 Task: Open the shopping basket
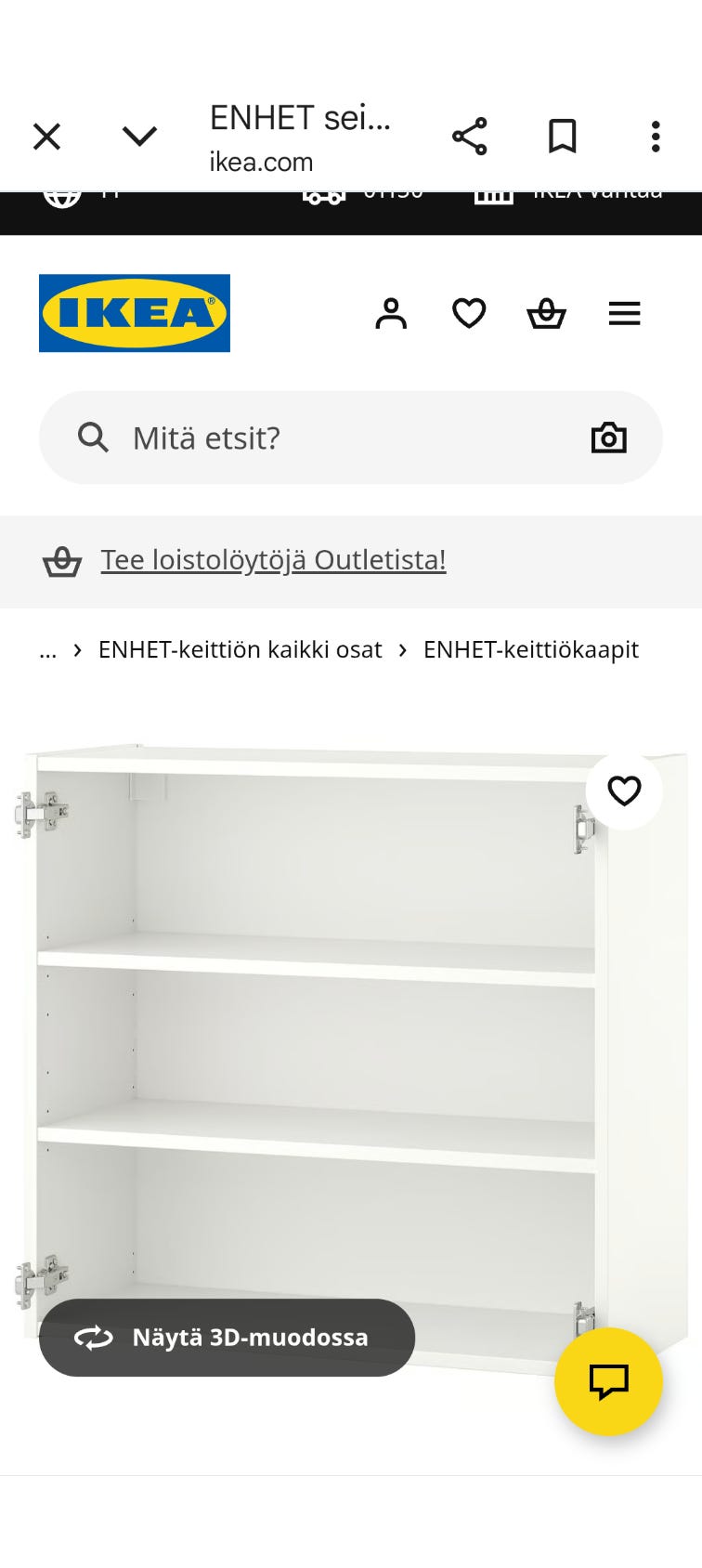pyautogui.click(x=546, y=314)
